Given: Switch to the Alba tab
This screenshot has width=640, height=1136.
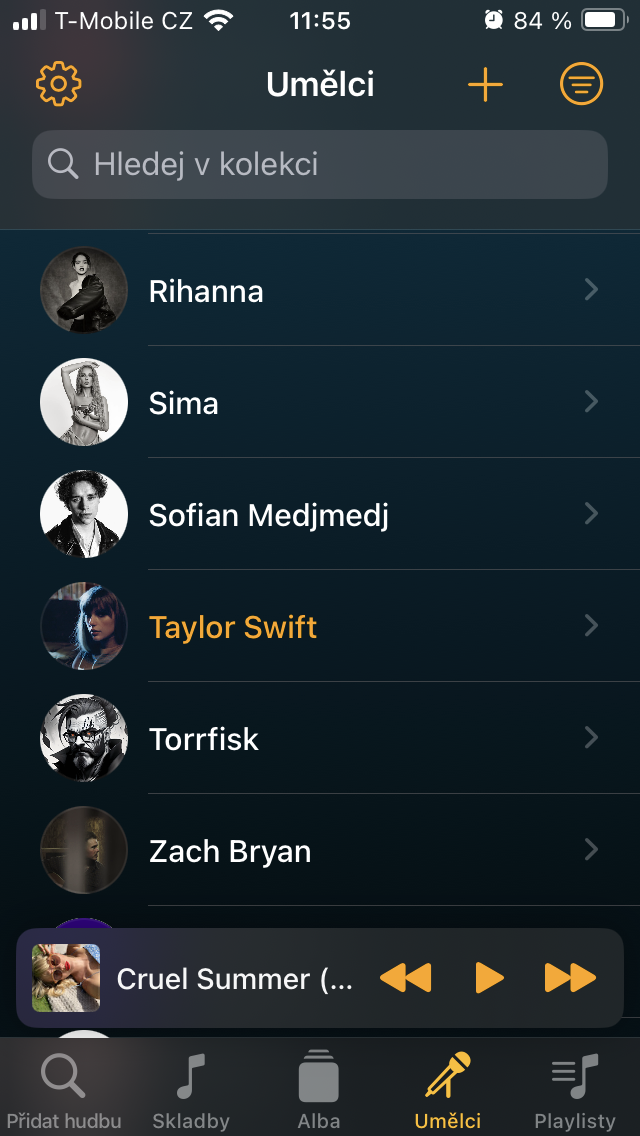Looking at the screenshot, I should click(319, 1090).
